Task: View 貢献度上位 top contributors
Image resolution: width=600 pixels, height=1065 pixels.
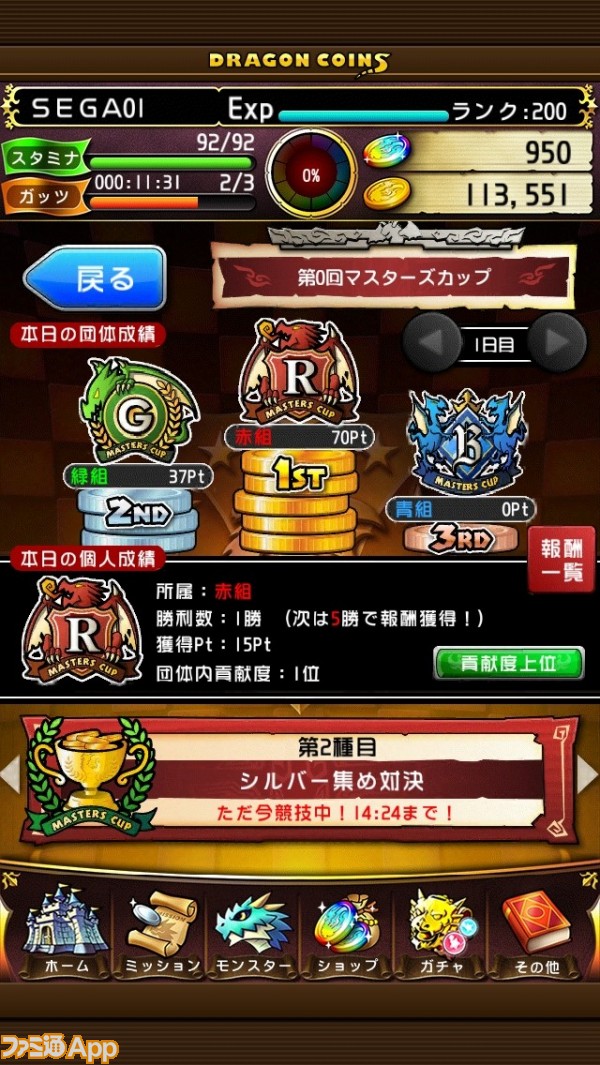Action: 508,662
